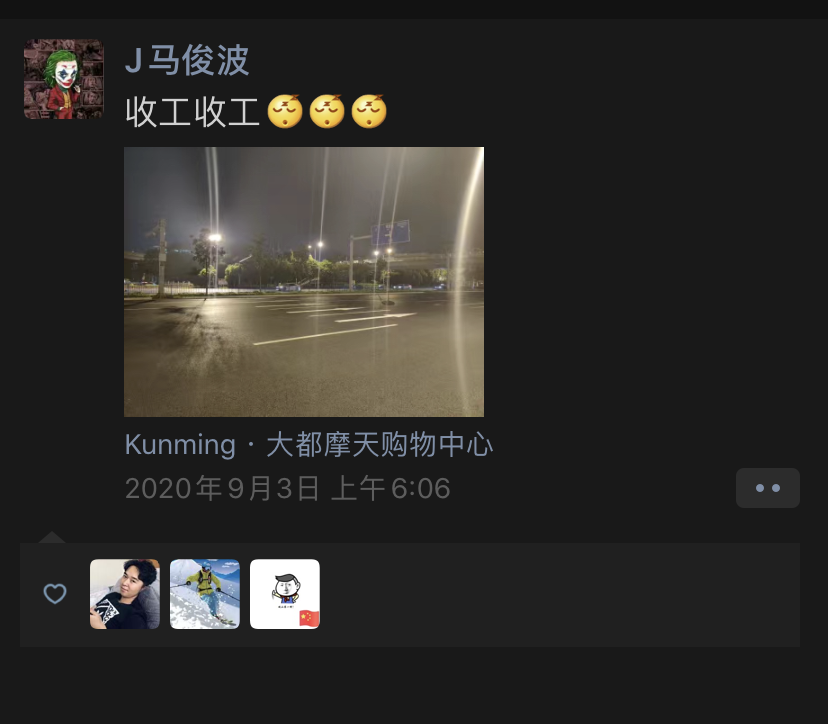This screenshot has width=828, height=724.
Task: Open the two-dot like/comment menu
Action: [767, 488]
